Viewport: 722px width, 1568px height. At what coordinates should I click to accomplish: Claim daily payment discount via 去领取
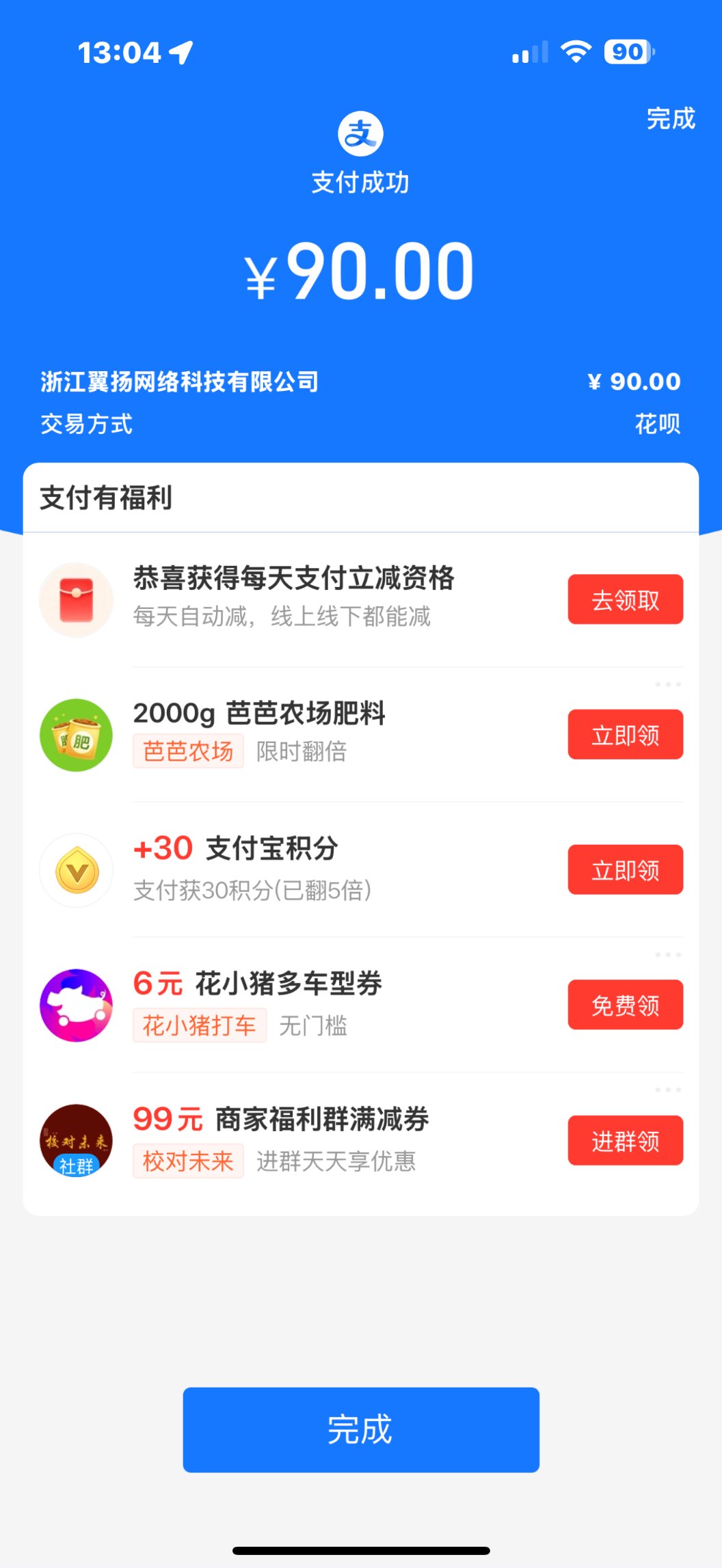(625, 599)
